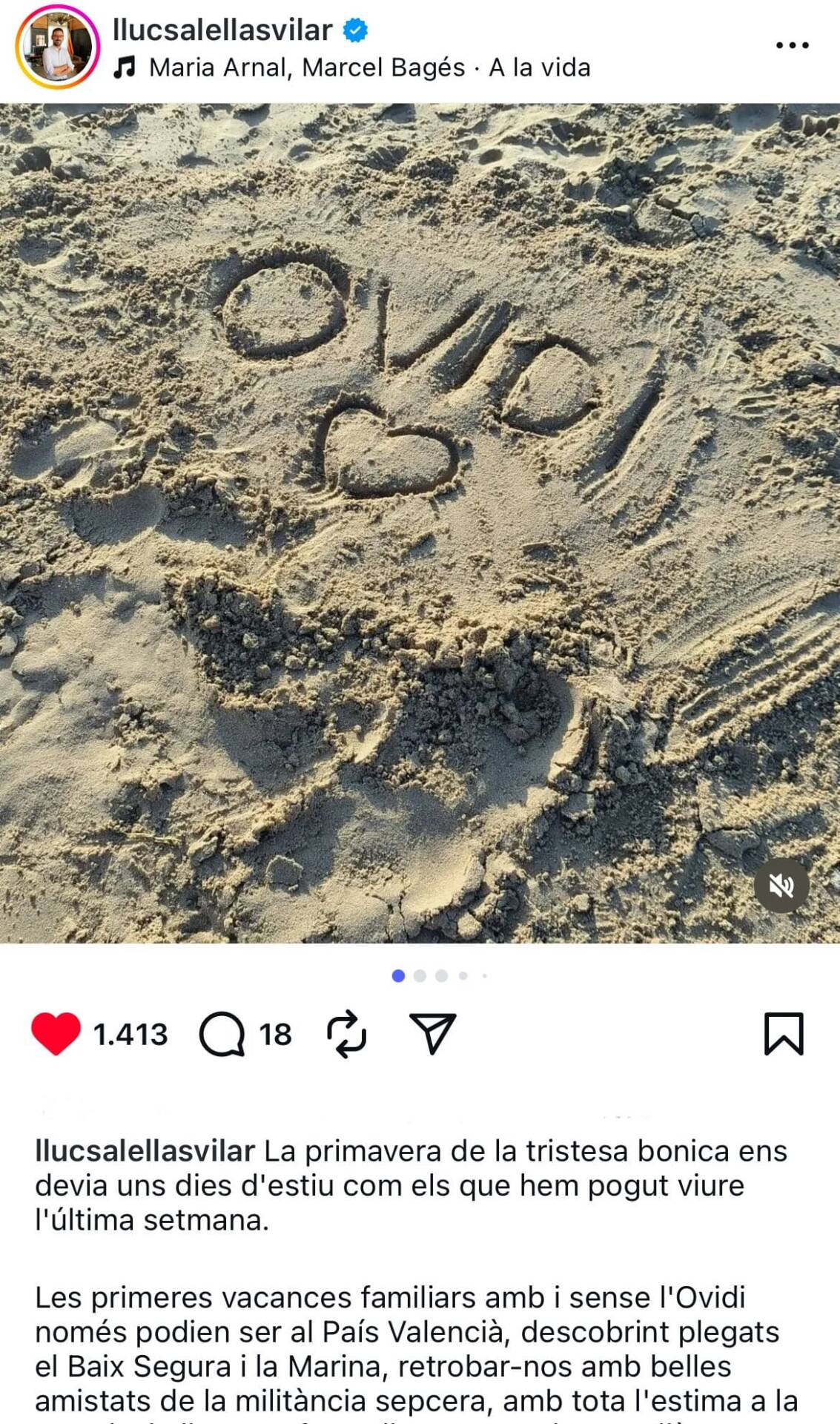Unmute the post audio
840x1424 pixels.
tap(781, 885)
